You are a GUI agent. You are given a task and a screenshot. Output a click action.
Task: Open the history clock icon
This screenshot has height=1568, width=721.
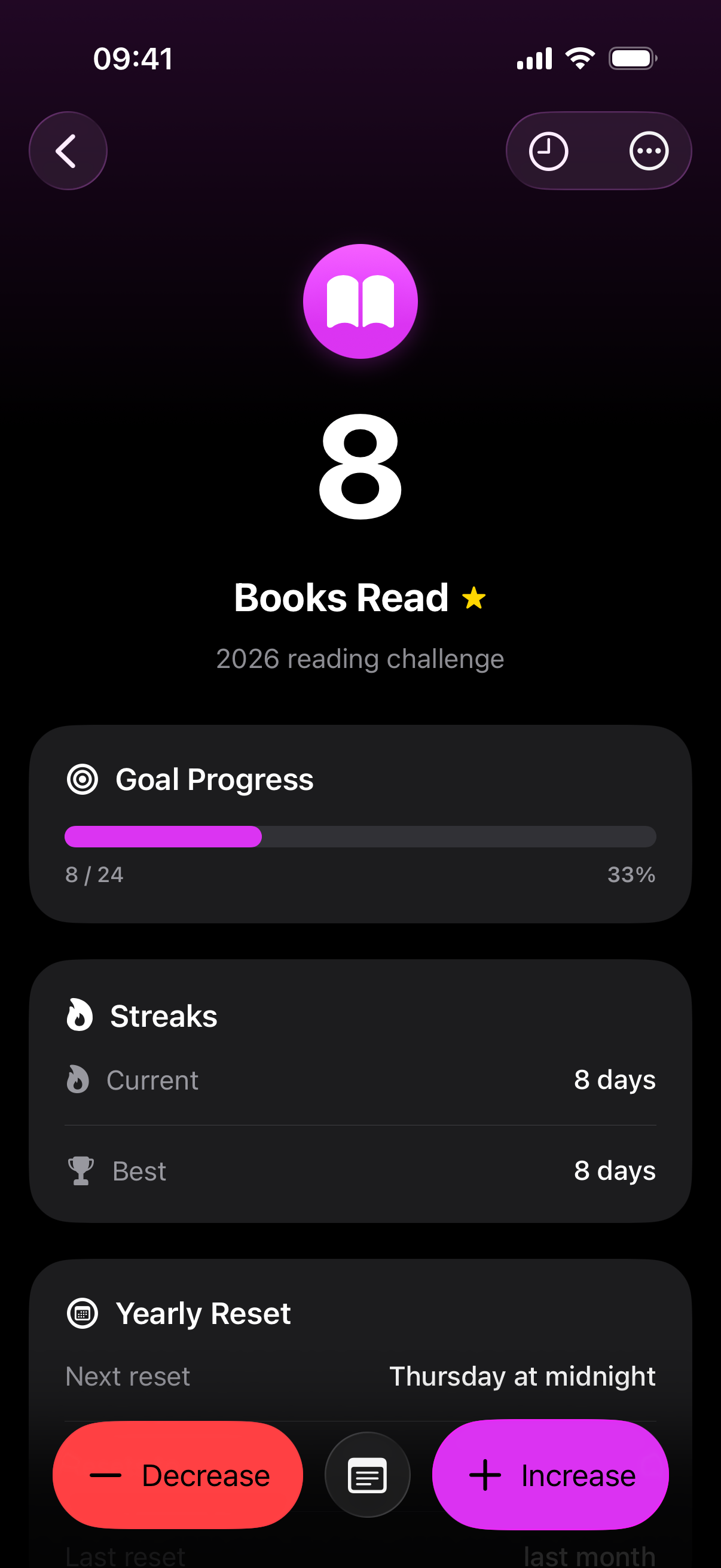(x=548, y=151)
